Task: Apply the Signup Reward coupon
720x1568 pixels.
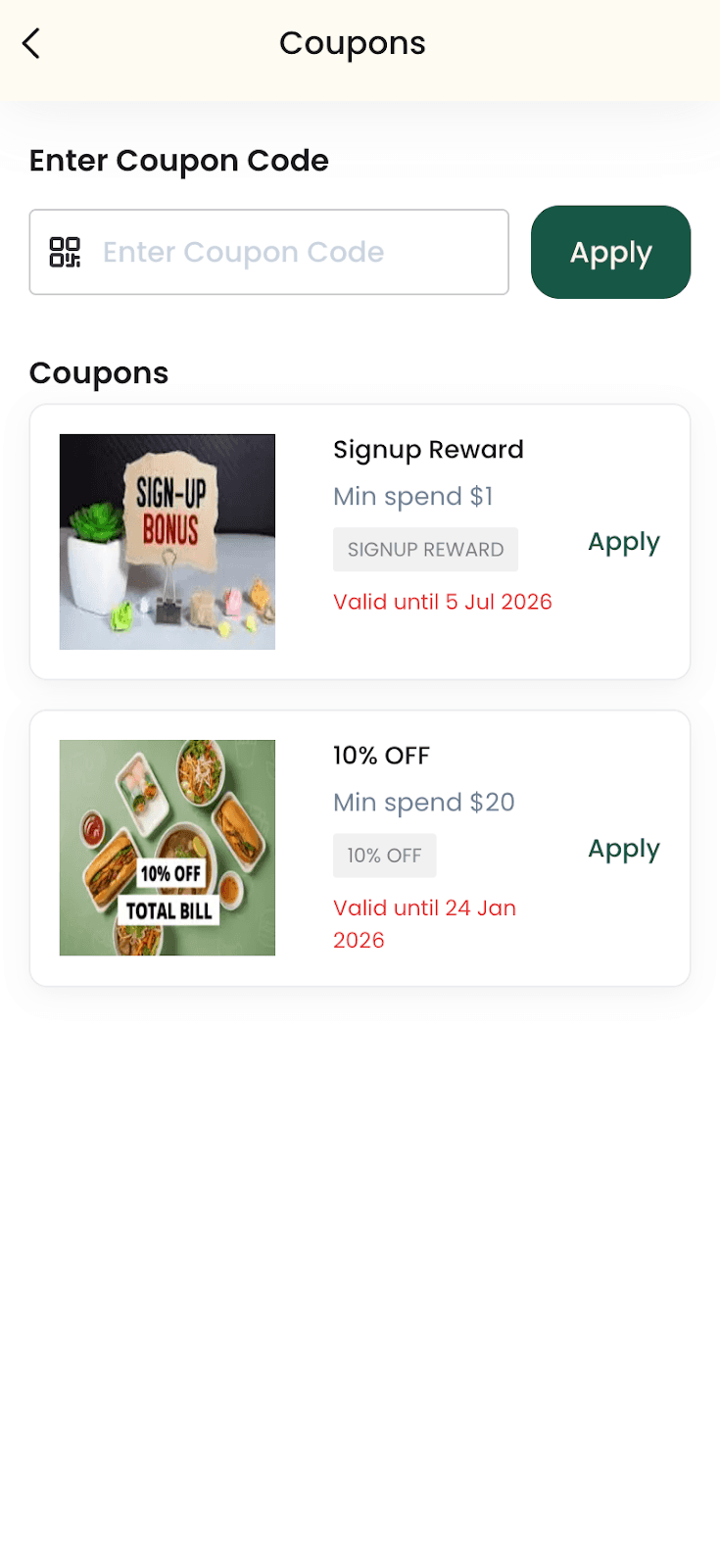Action: (623, 542)
